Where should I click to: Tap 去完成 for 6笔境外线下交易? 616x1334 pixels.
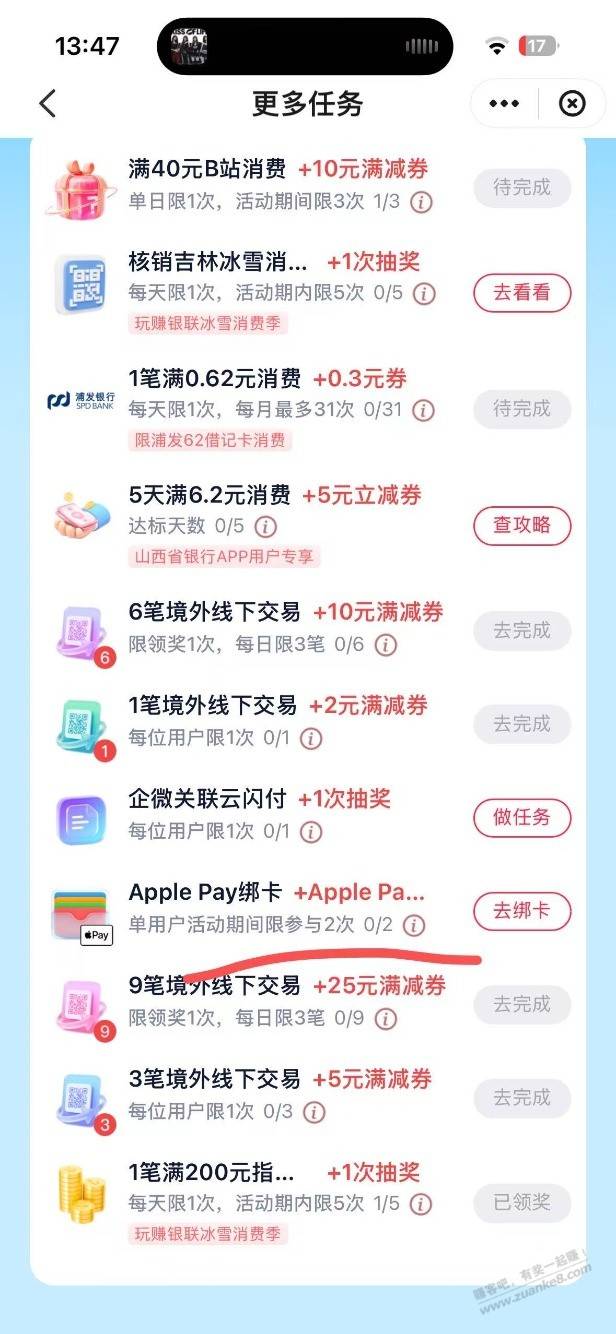521,631
